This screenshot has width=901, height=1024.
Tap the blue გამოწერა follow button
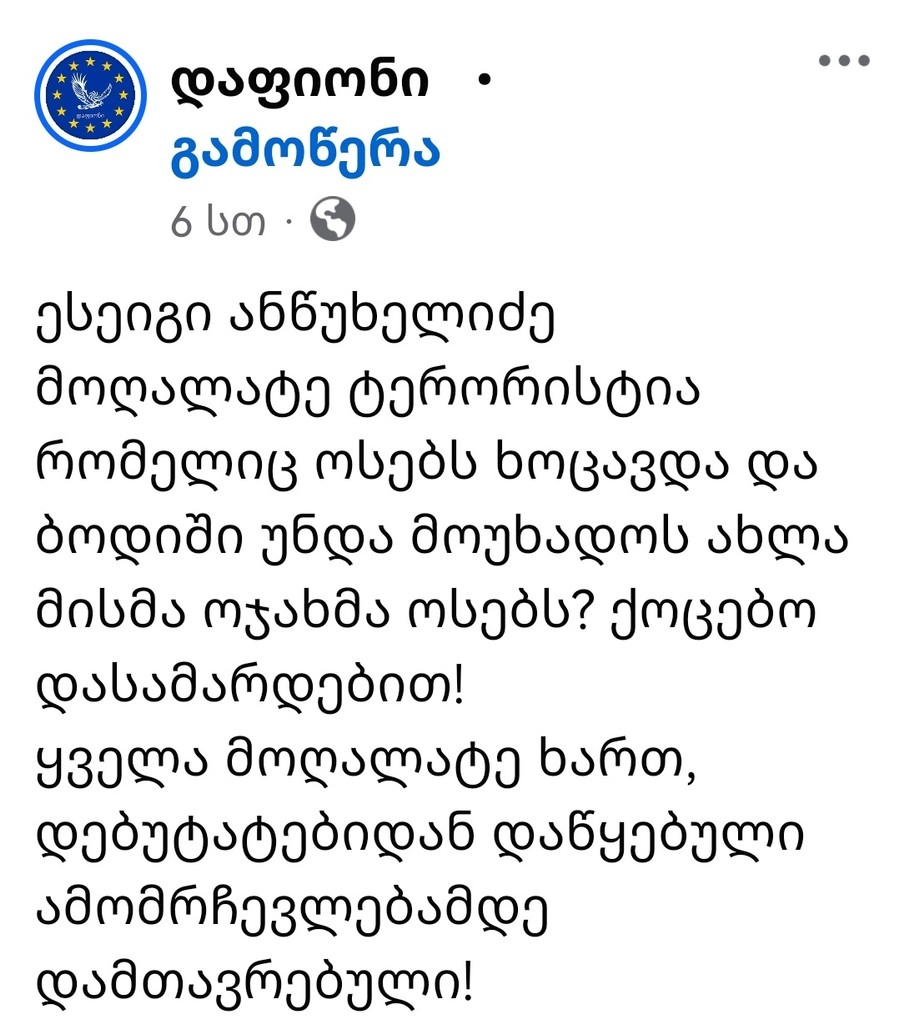coord(305,153)
